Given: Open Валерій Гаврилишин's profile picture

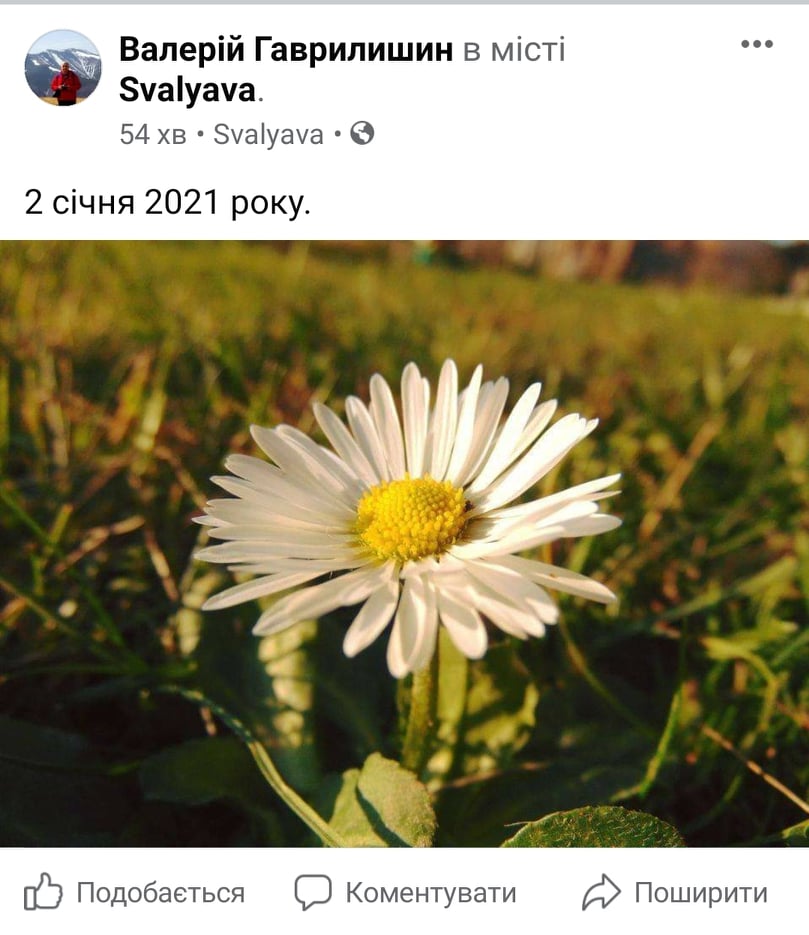Looking at the screenshot, I should (63, 68).
